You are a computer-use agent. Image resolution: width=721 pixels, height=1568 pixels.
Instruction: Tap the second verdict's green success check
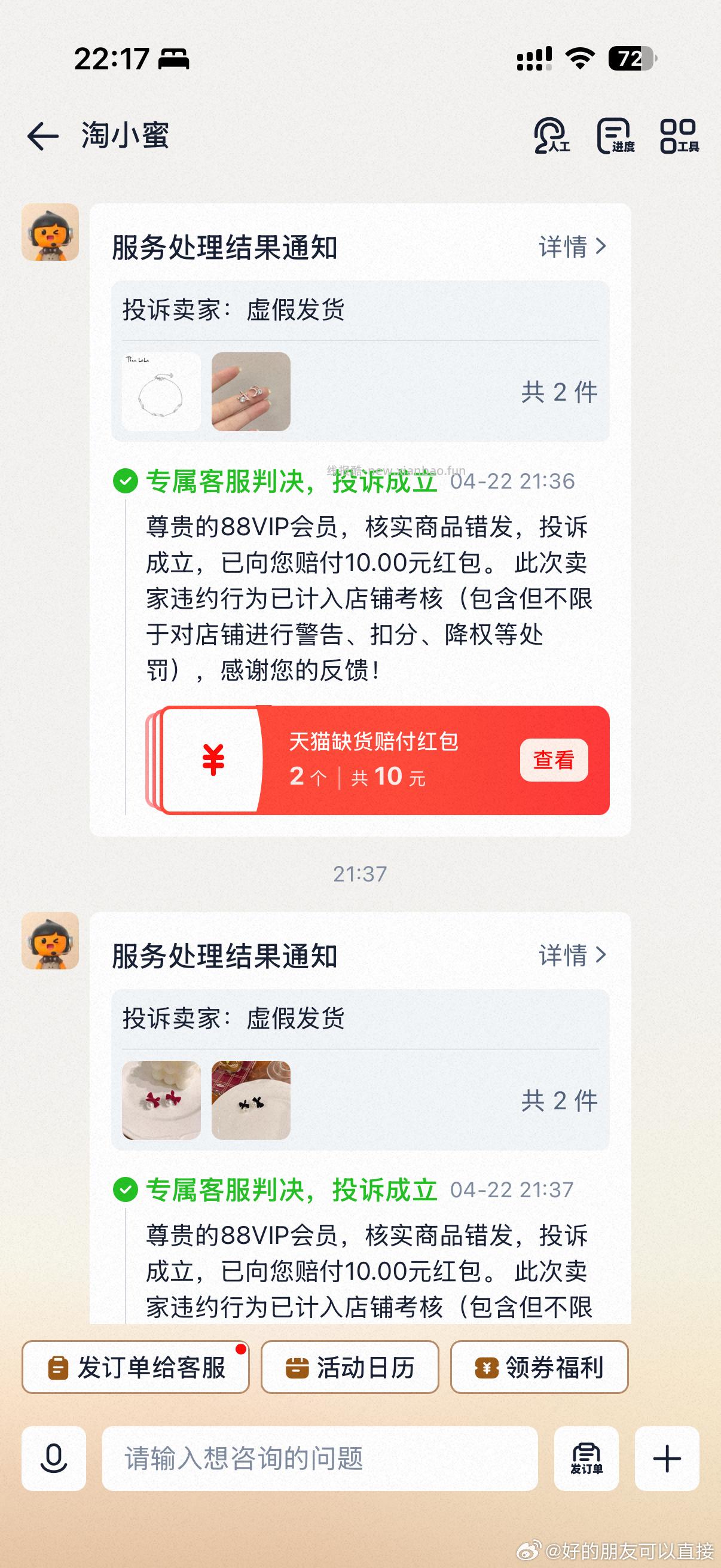point(125,1188)
